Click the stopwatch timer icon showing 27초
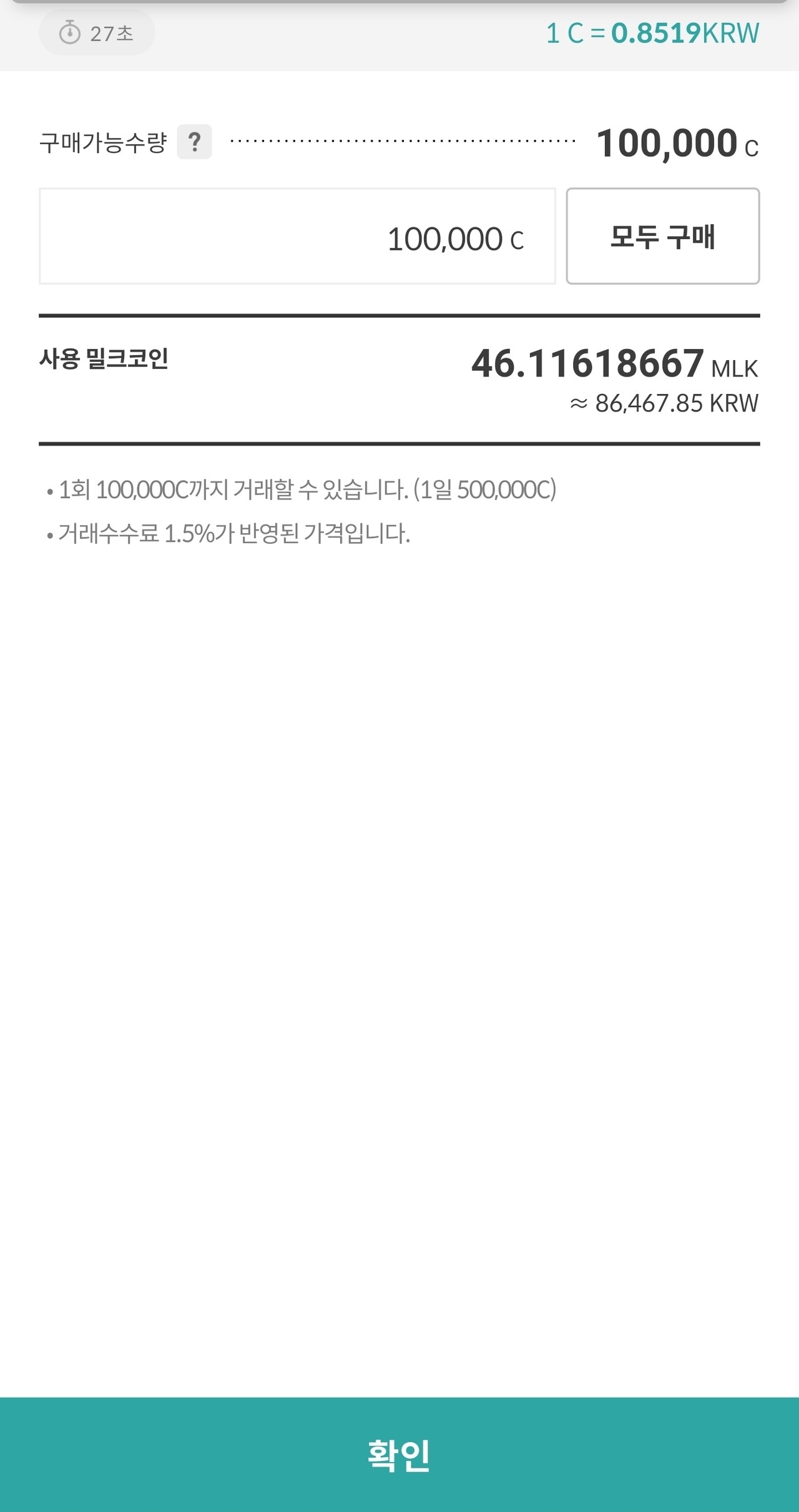This screenshot has height=1512, width=799. point(69,32)
